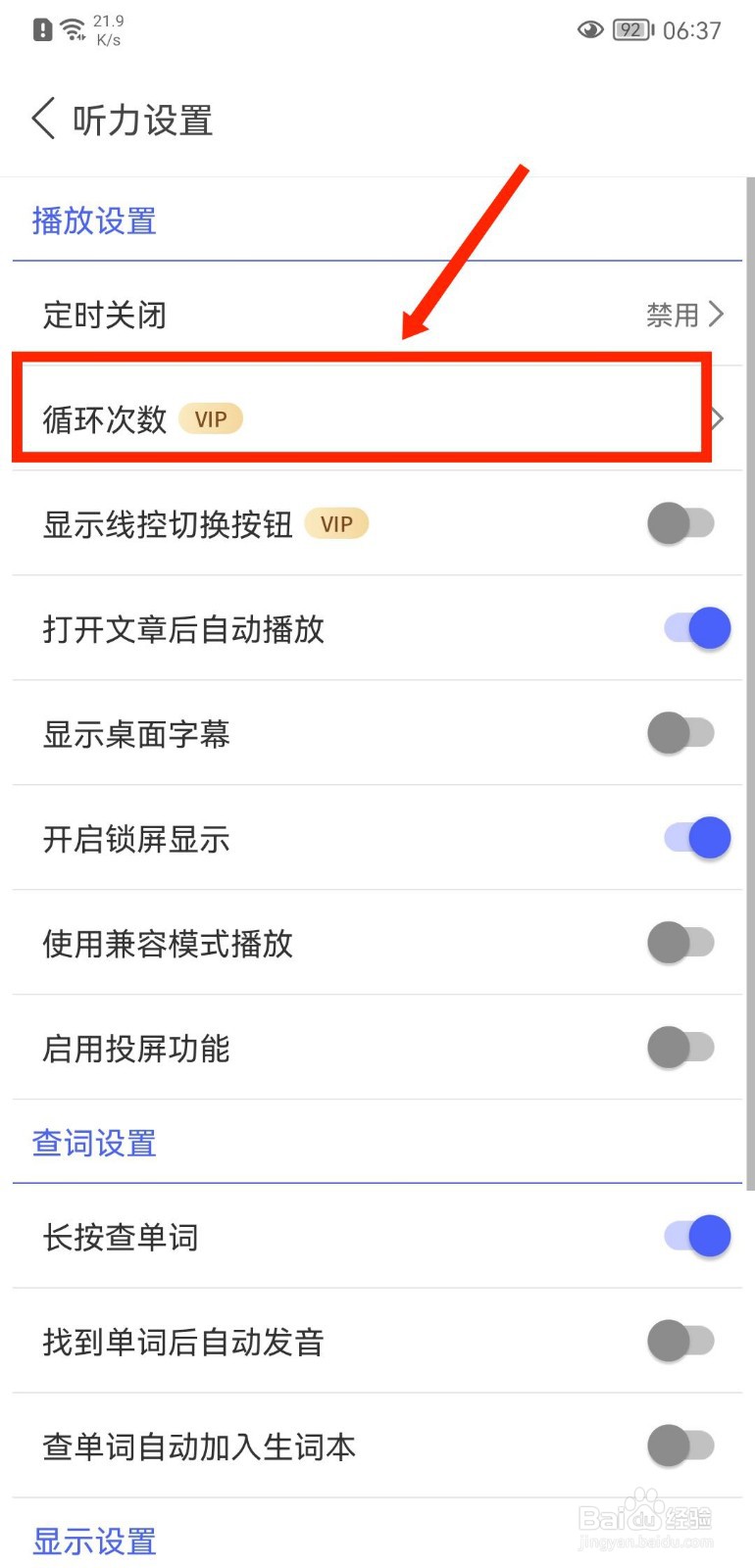This screenshot has height=1568, width=755.
Task: Toggle off 长按查单词
Action: coord(695,1236)
